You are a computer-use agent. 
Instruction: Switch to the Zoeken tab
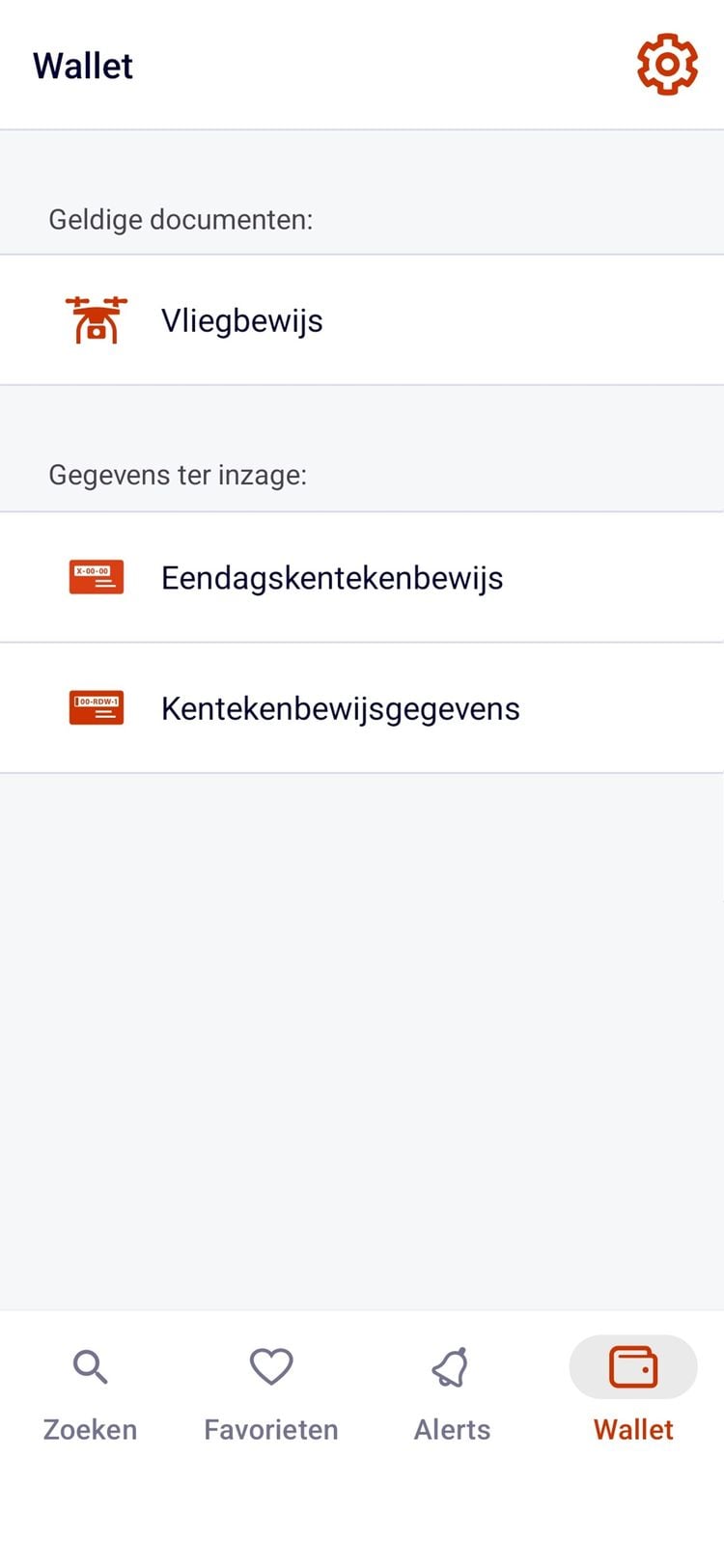coord(90,1394)
